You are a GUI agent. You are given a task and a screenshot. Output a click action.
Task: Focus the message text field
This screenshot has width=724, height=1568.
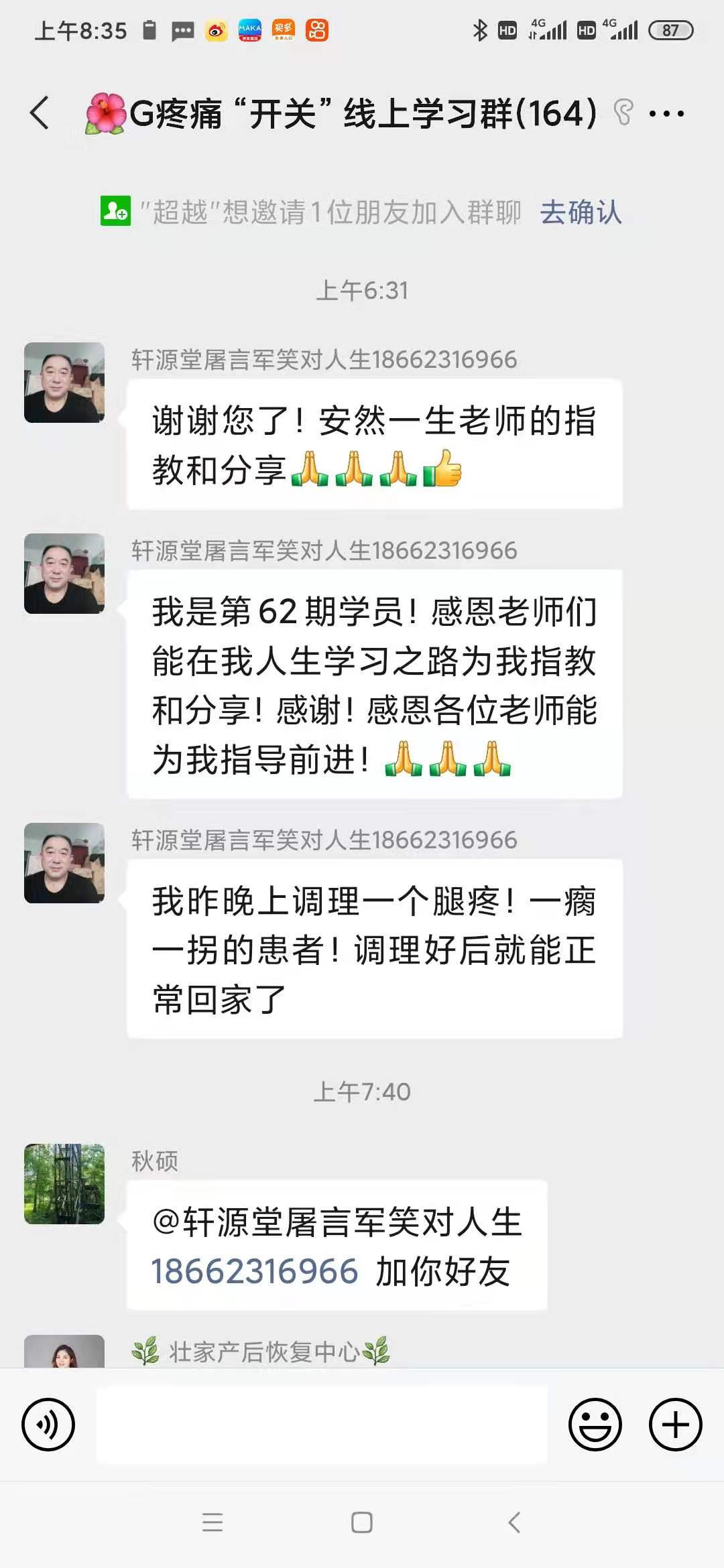[x=322, y=1425]
